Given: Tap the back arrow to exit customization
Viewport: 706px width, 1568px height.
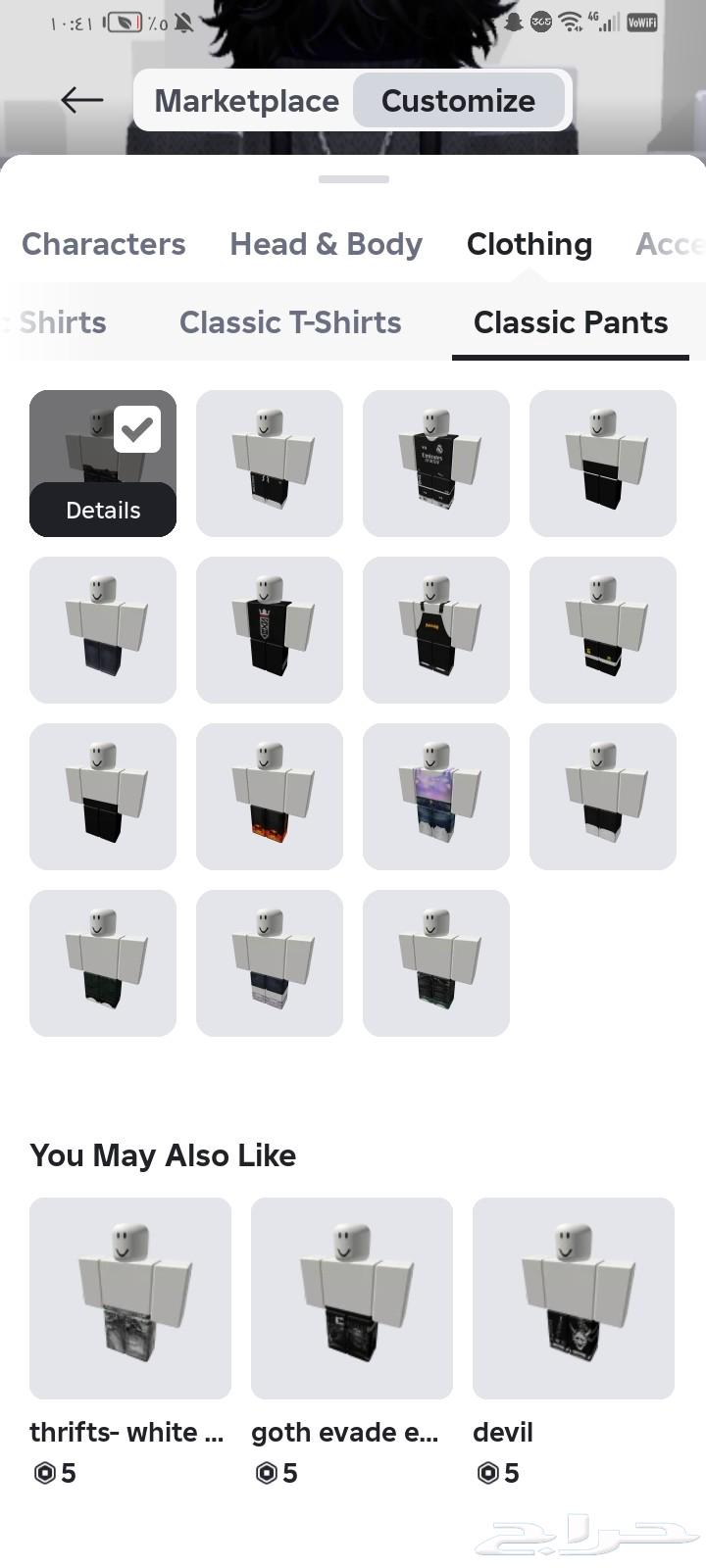Looking at the screenshot, I should pos(81,99).
